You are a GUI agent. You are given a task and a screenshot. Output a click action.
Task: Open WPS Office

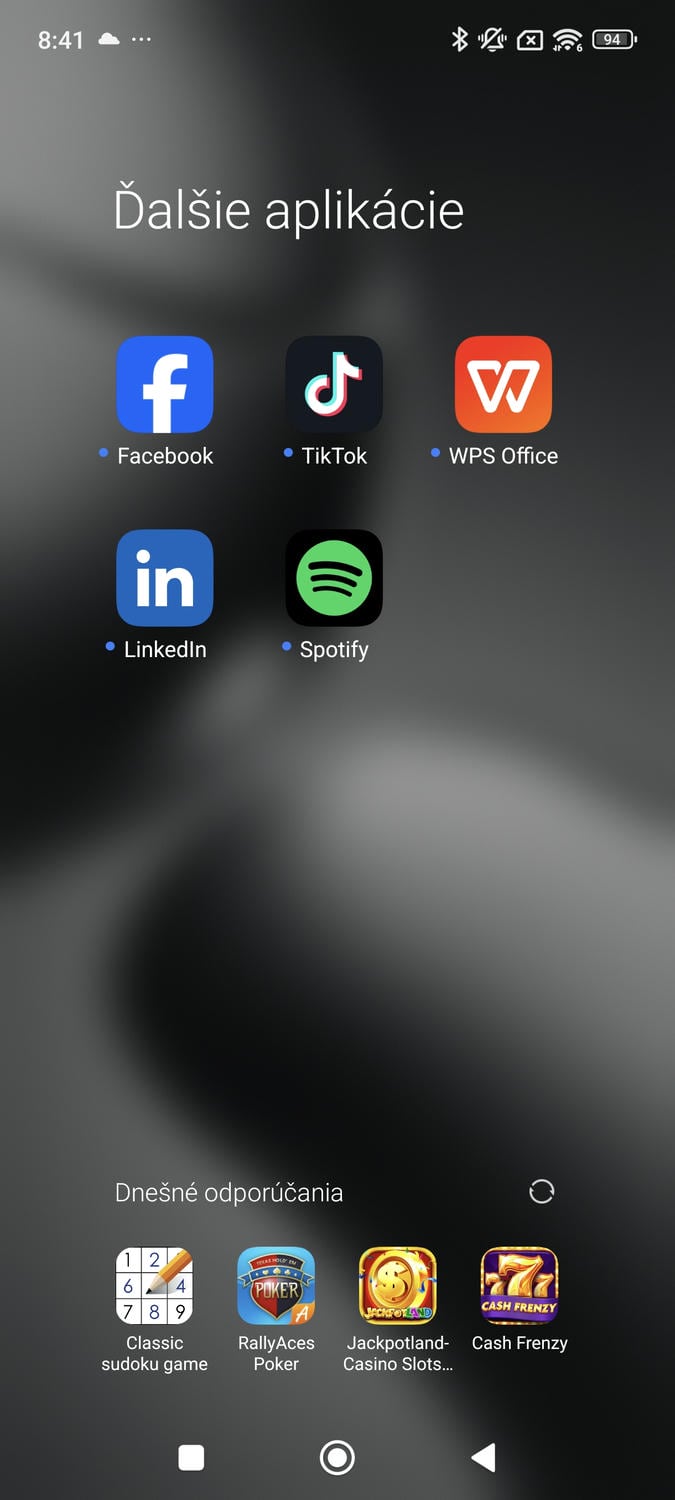[x=503, y=385]
